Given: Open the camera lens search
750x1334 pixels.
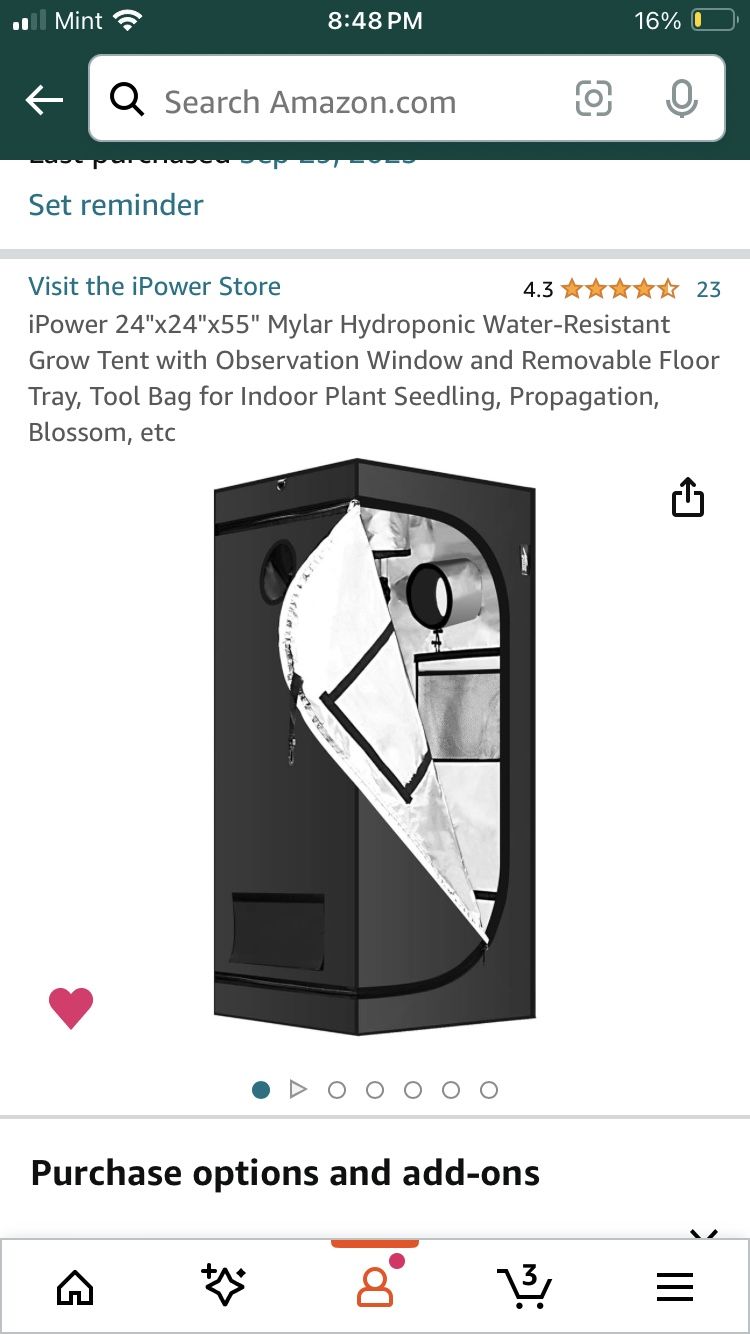Looking at the screenshot, I should click(x=593, y=99).
